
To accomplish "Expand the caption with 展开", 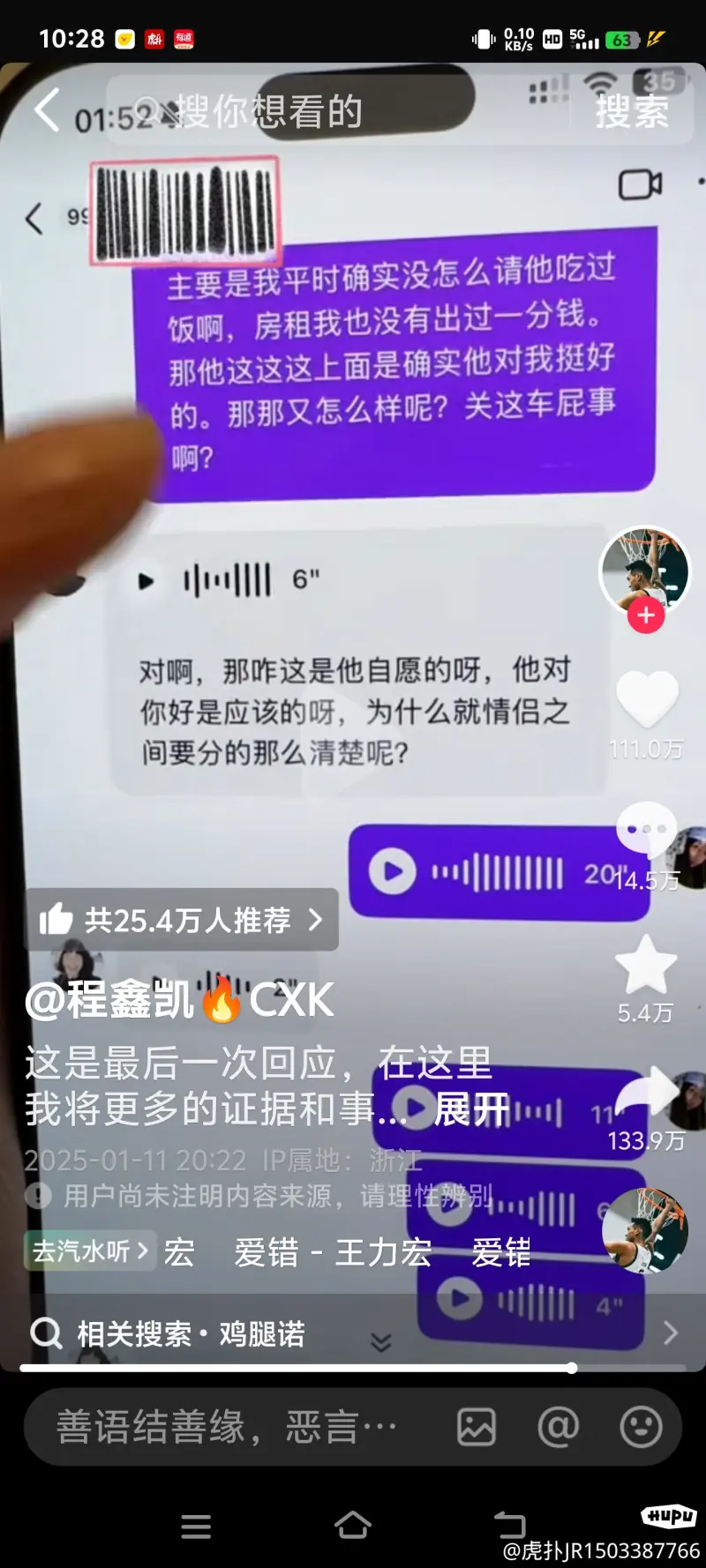I will click(x=472, y=1109).
